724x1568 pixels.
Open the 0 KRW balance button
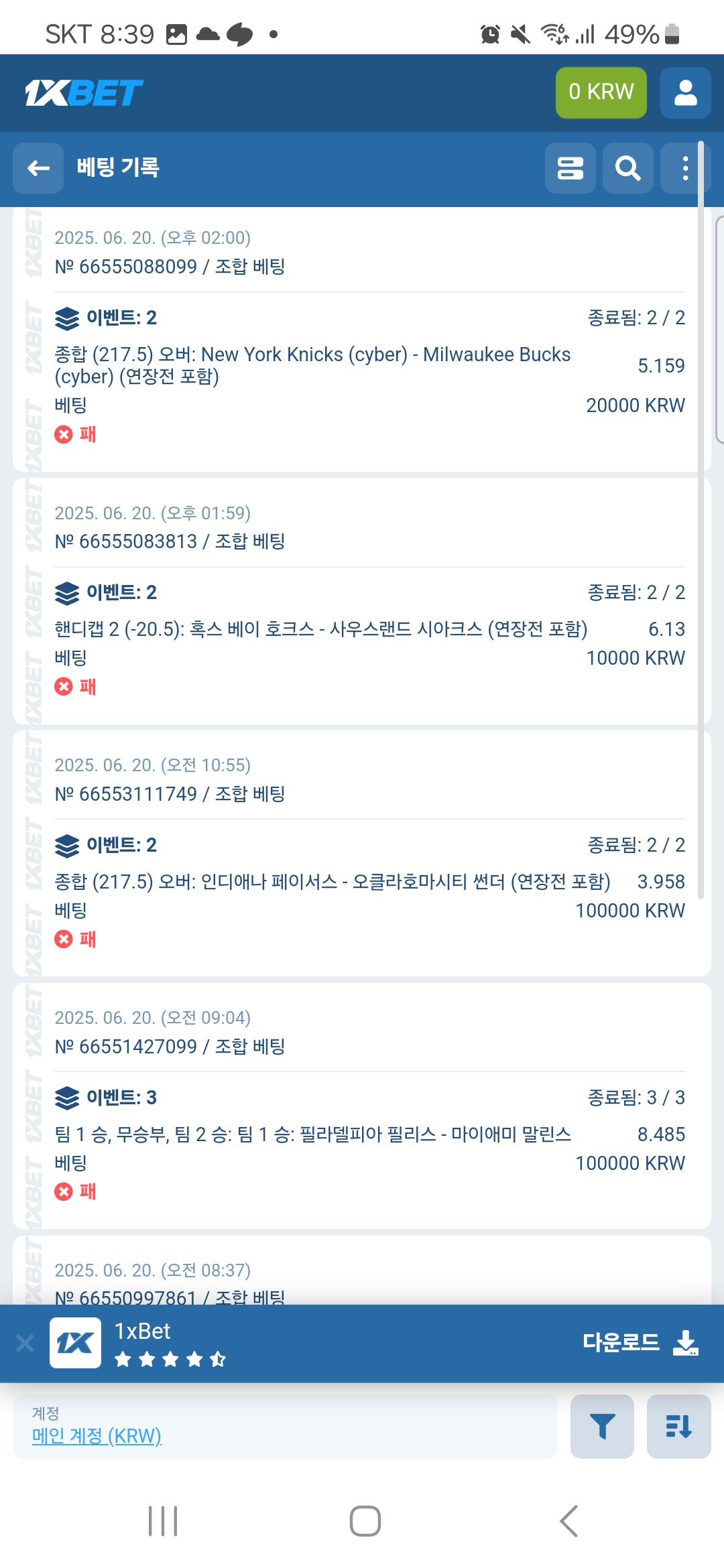(x=601, y=92)
